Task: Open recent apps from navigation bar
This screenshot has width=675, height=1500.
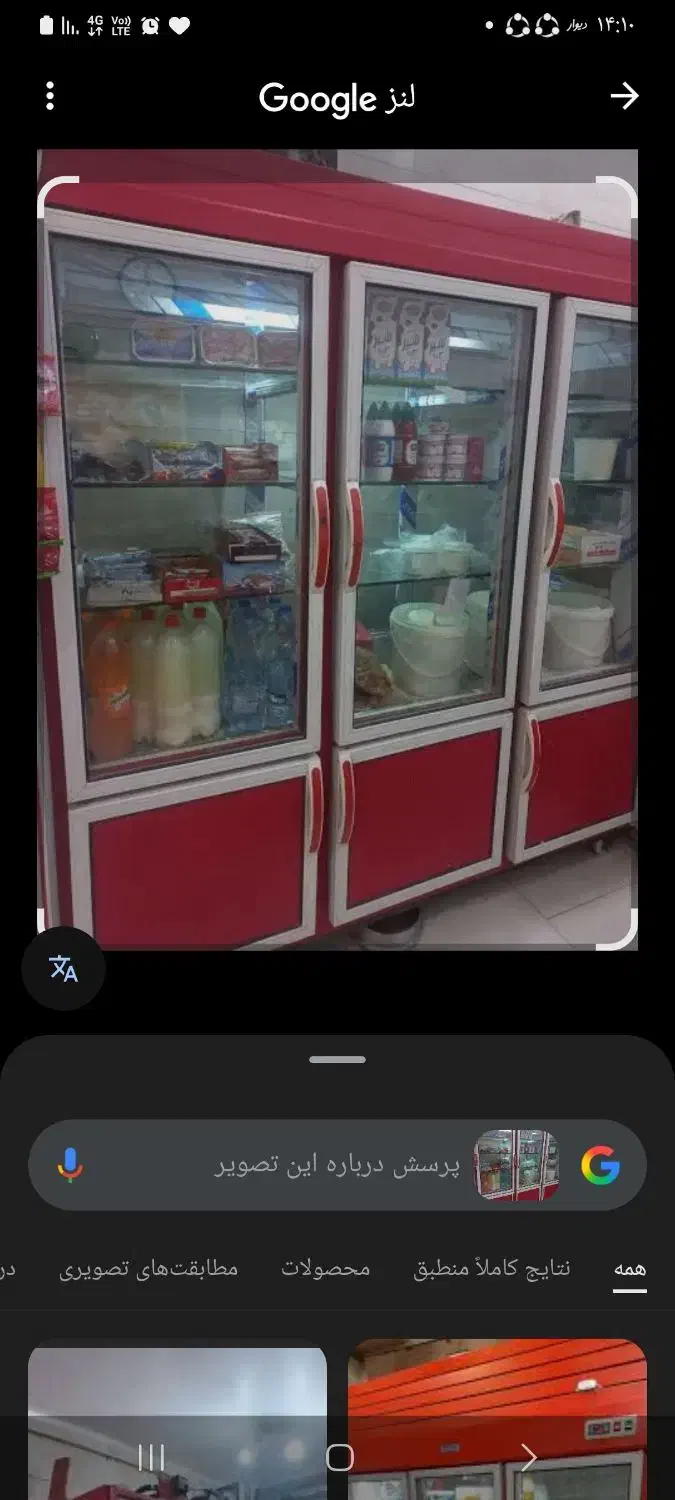Action: 151,1457
